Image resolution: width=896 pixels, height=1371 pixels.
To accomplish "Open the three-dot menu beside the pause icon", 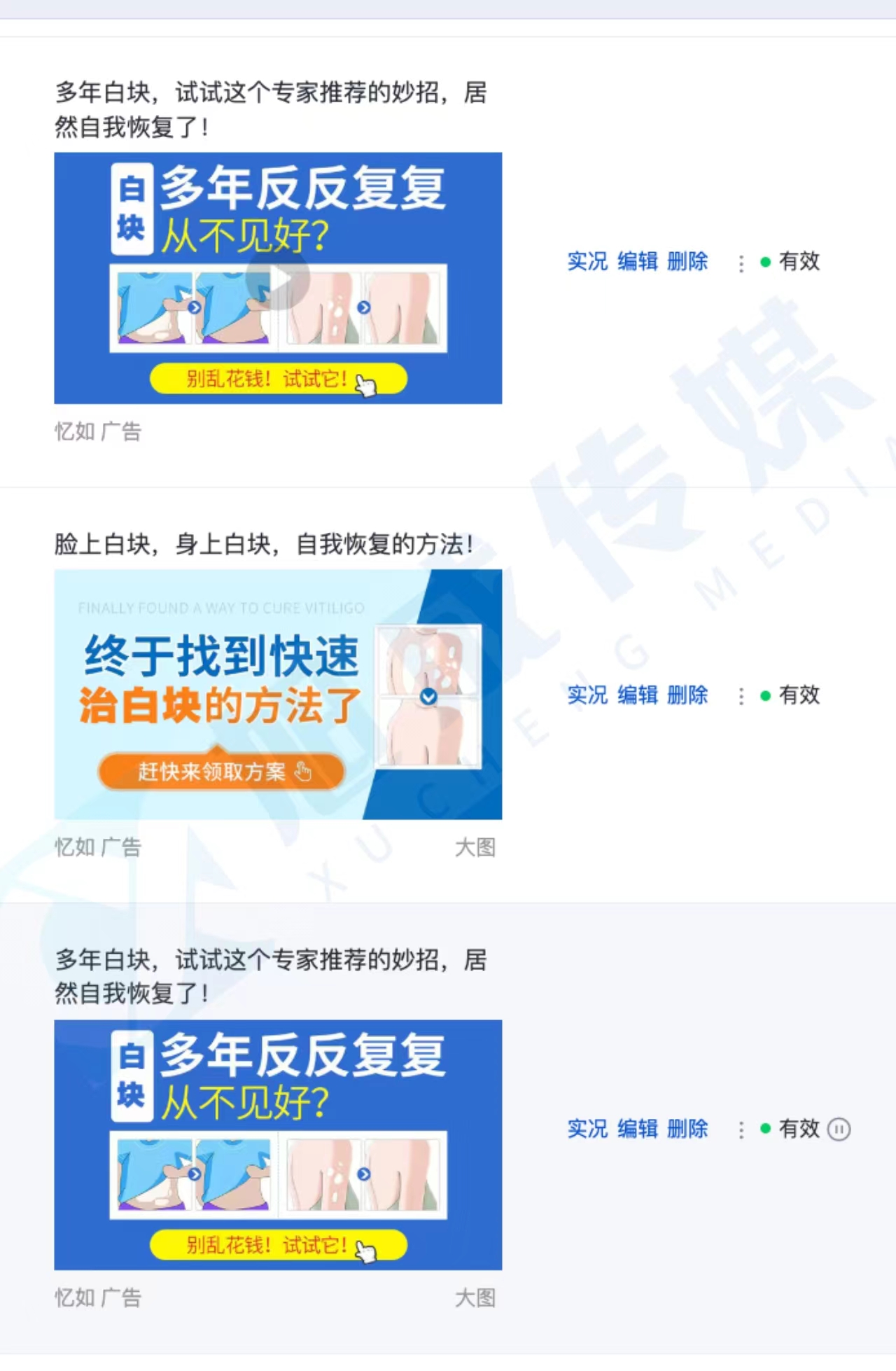I will (741, 1129).
